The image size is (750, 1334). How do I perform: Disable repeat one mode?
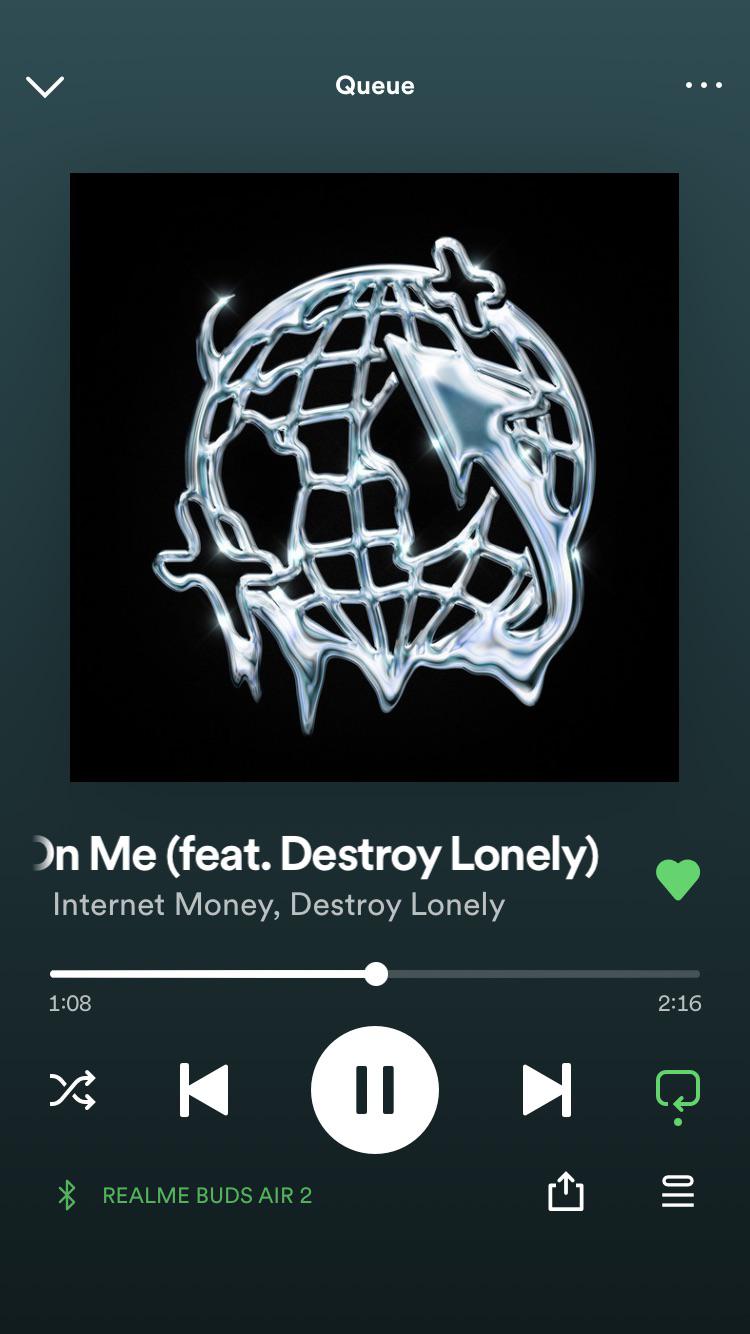[678, 1090]
